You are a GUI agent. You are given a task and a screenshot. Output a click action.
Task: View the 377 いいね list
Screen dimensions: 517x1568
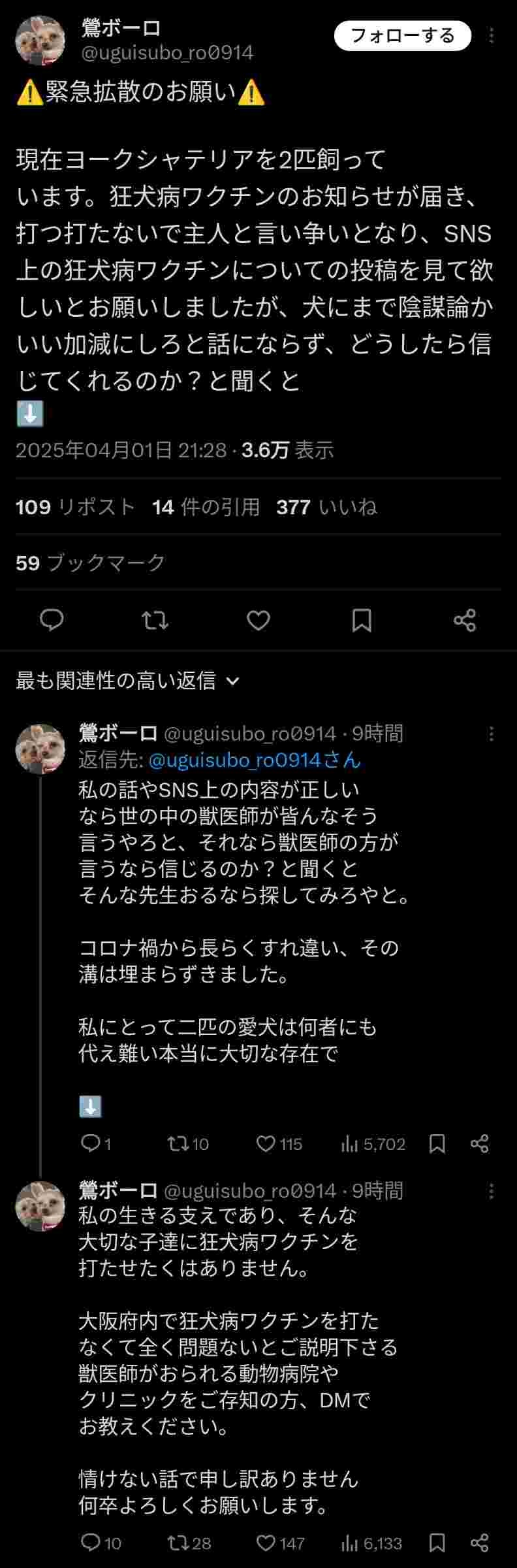[326, 507]
